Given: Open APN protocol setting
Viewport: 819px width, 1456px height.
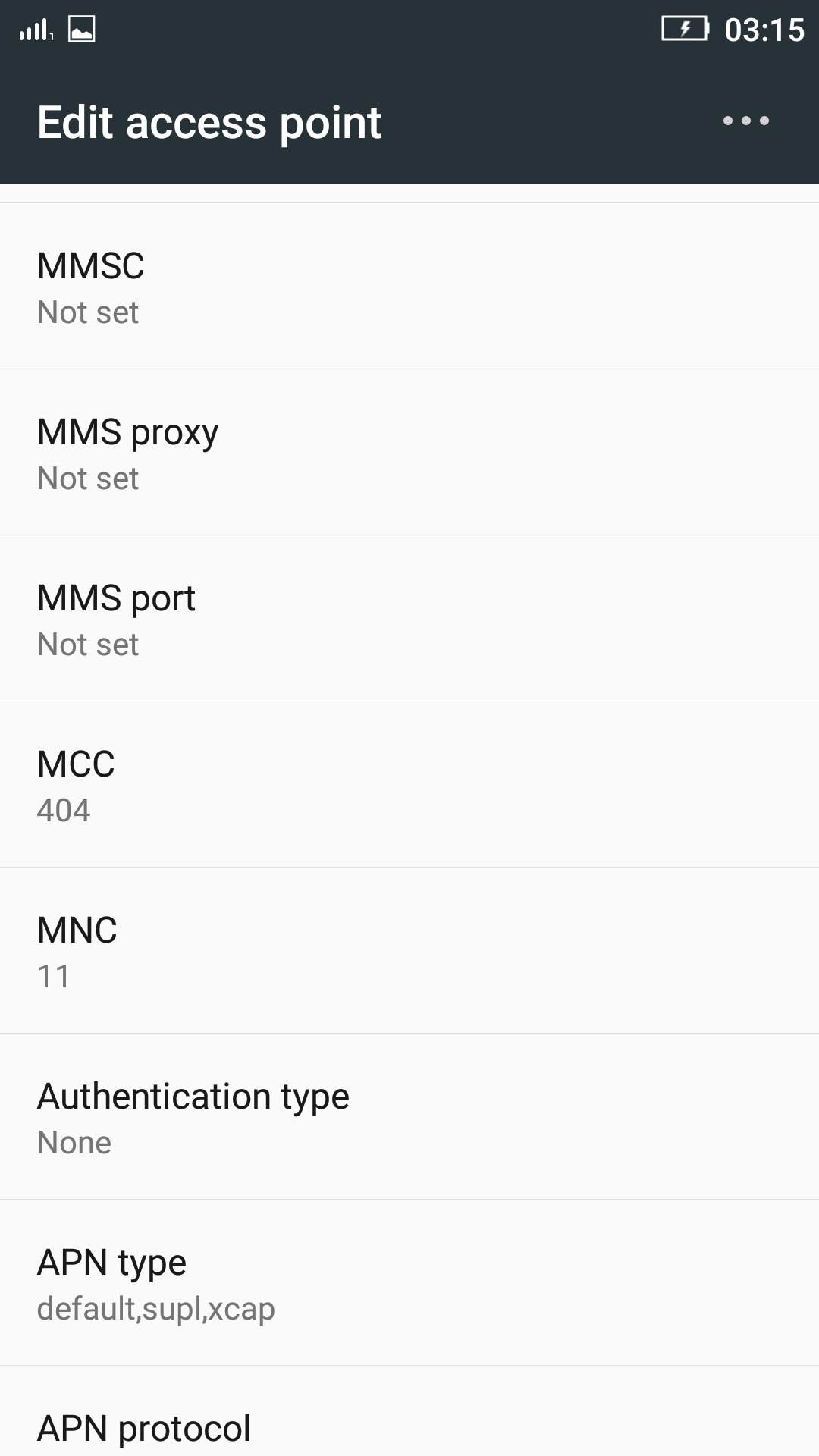Looking at the screenshot, I should (x=409, y=1427).
